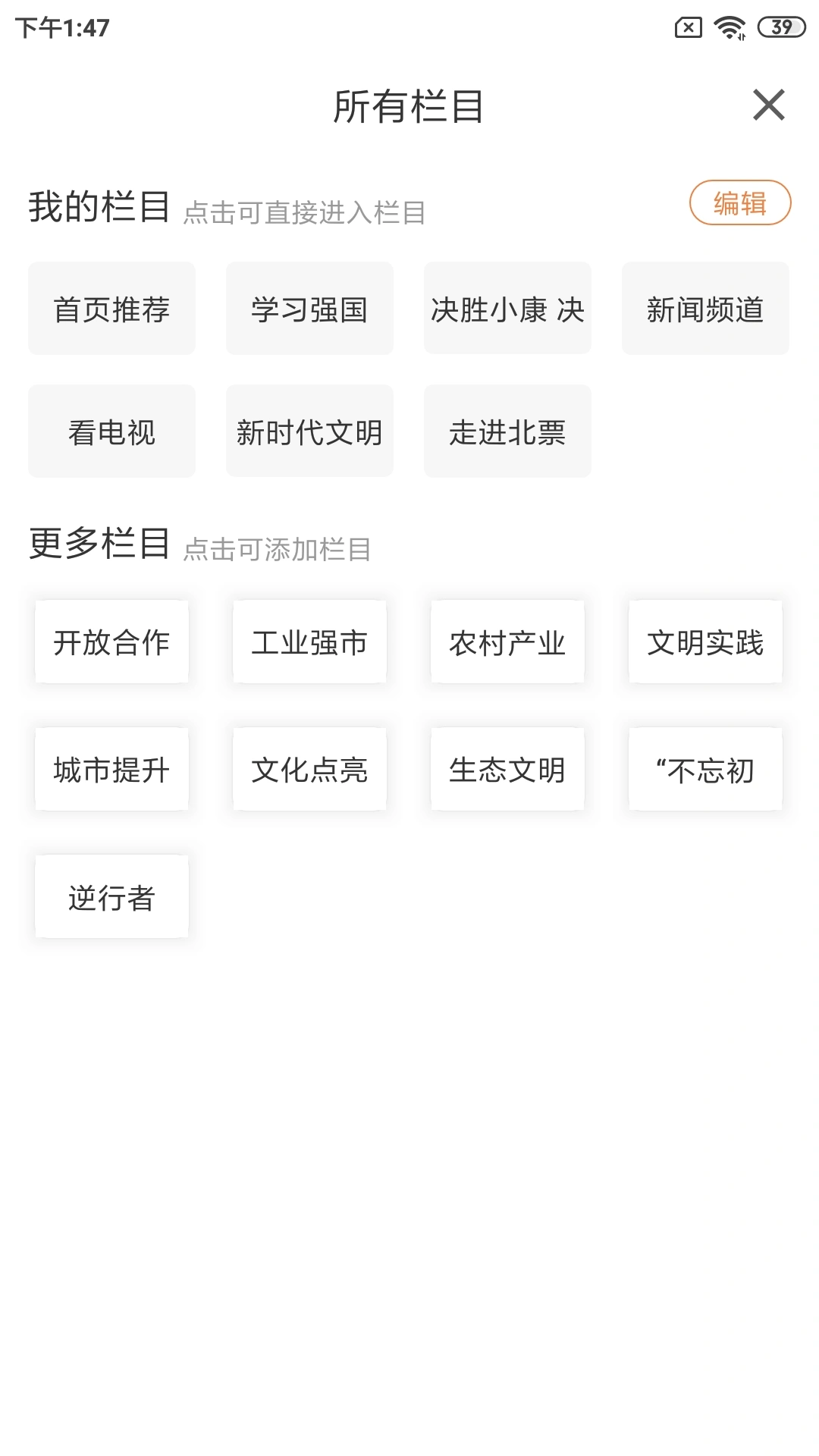Add the 不忘初 channel
This screenshot has width=819, height=1456.
(705, 768)
